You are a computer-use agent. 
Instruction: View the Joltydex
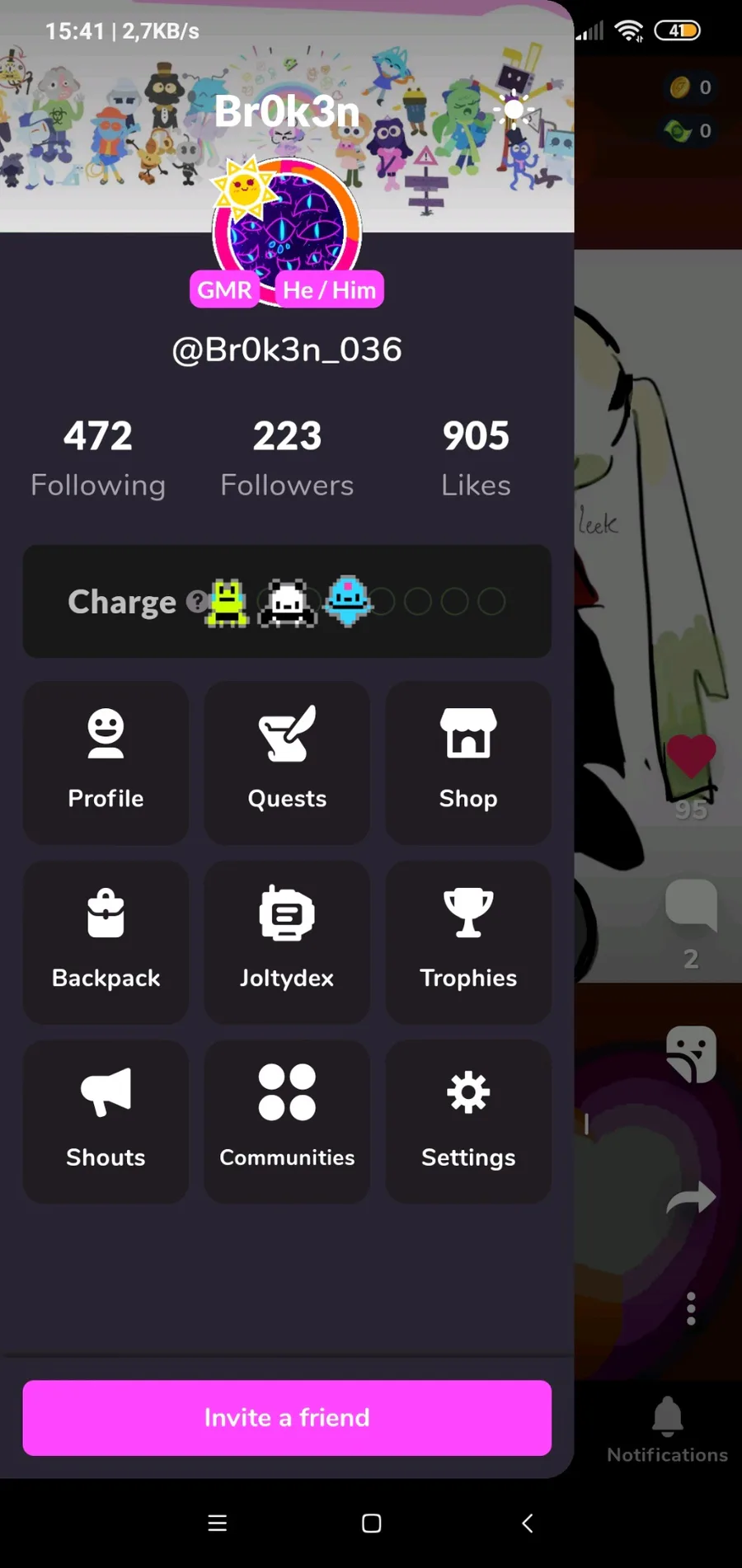[287, 941]
